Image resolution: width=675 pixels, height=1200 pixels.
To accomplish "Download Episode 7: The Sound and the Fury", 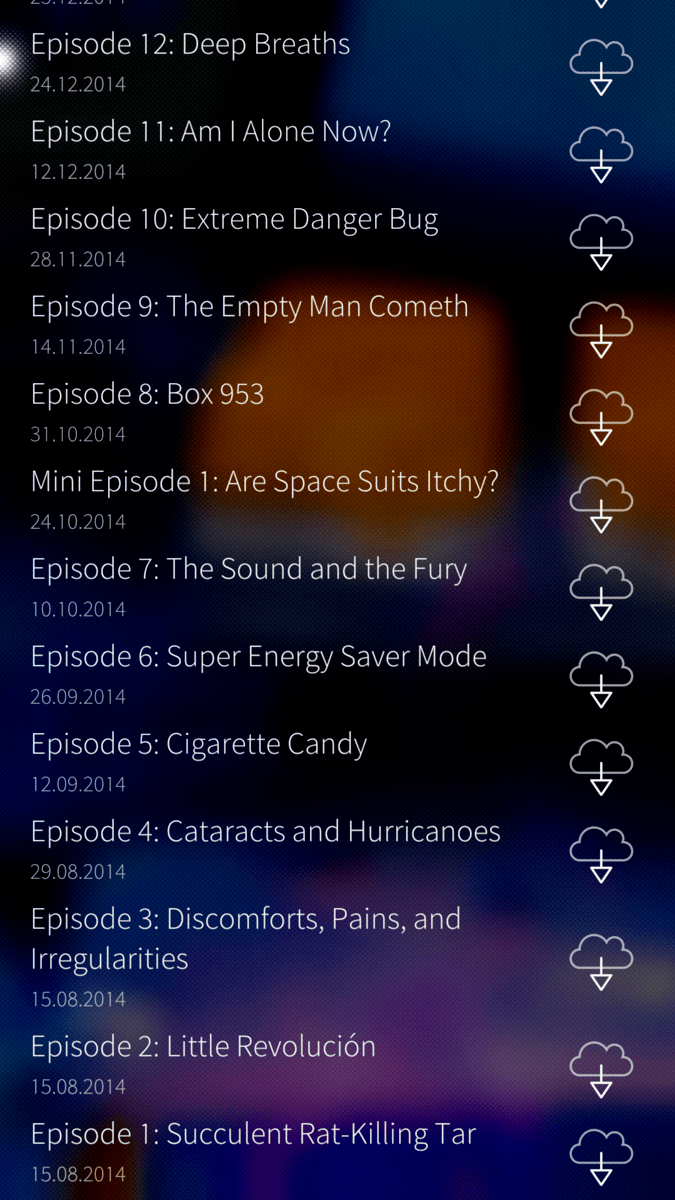I will click(601, 592).
